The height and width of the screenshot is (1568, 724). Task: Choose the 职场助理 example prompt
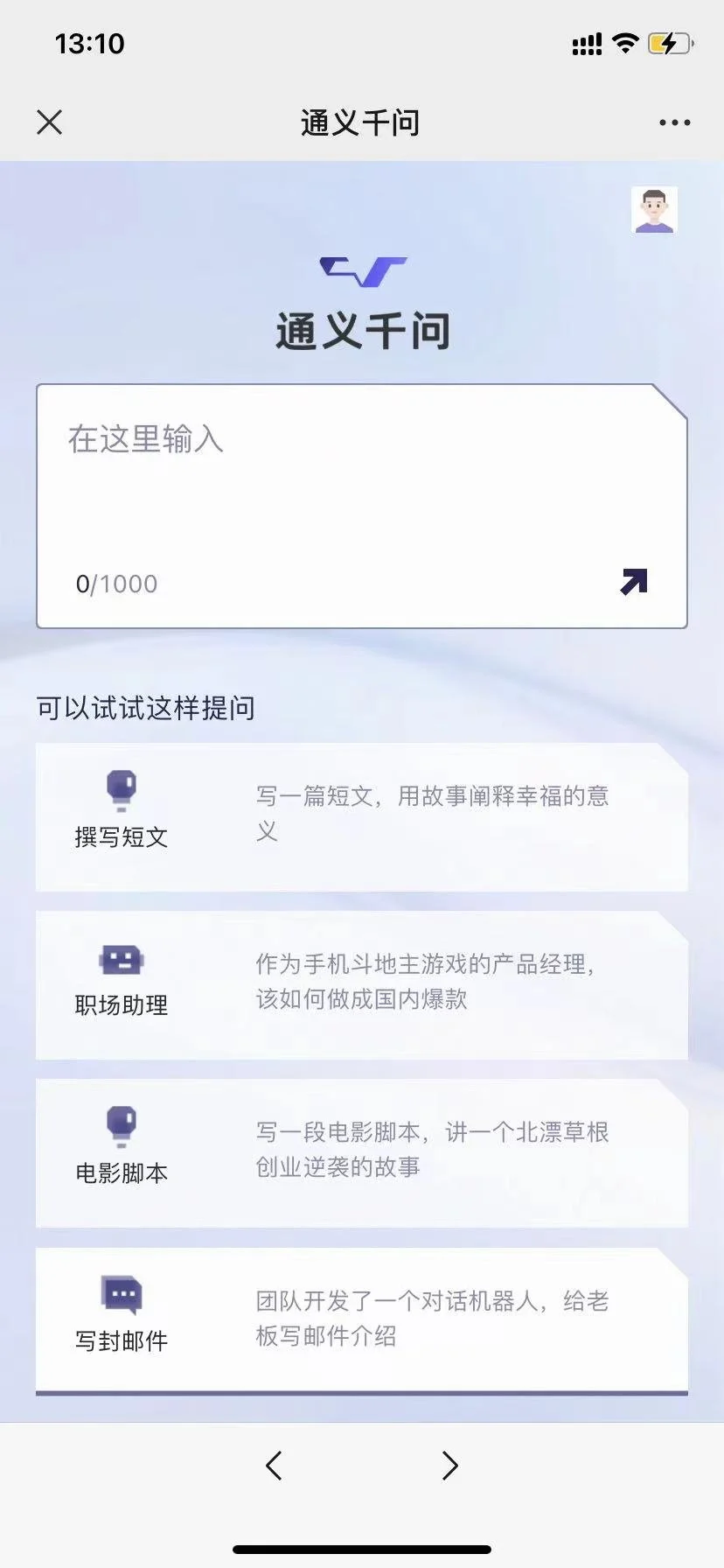tap(362, 985)
